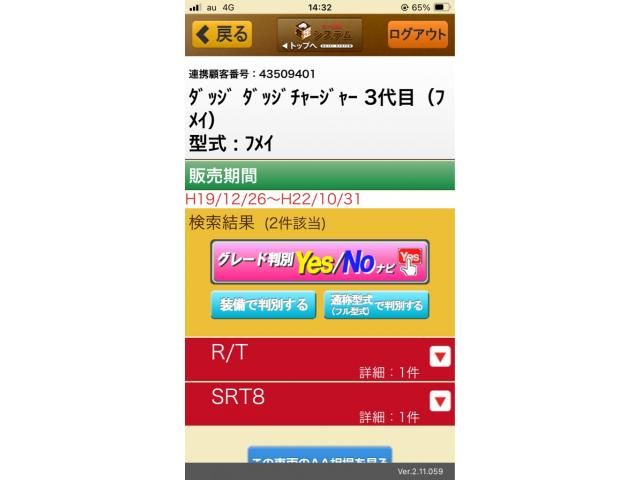
Task: Open この車両のAA相場を見る button
Action: (x=320, y=460)
